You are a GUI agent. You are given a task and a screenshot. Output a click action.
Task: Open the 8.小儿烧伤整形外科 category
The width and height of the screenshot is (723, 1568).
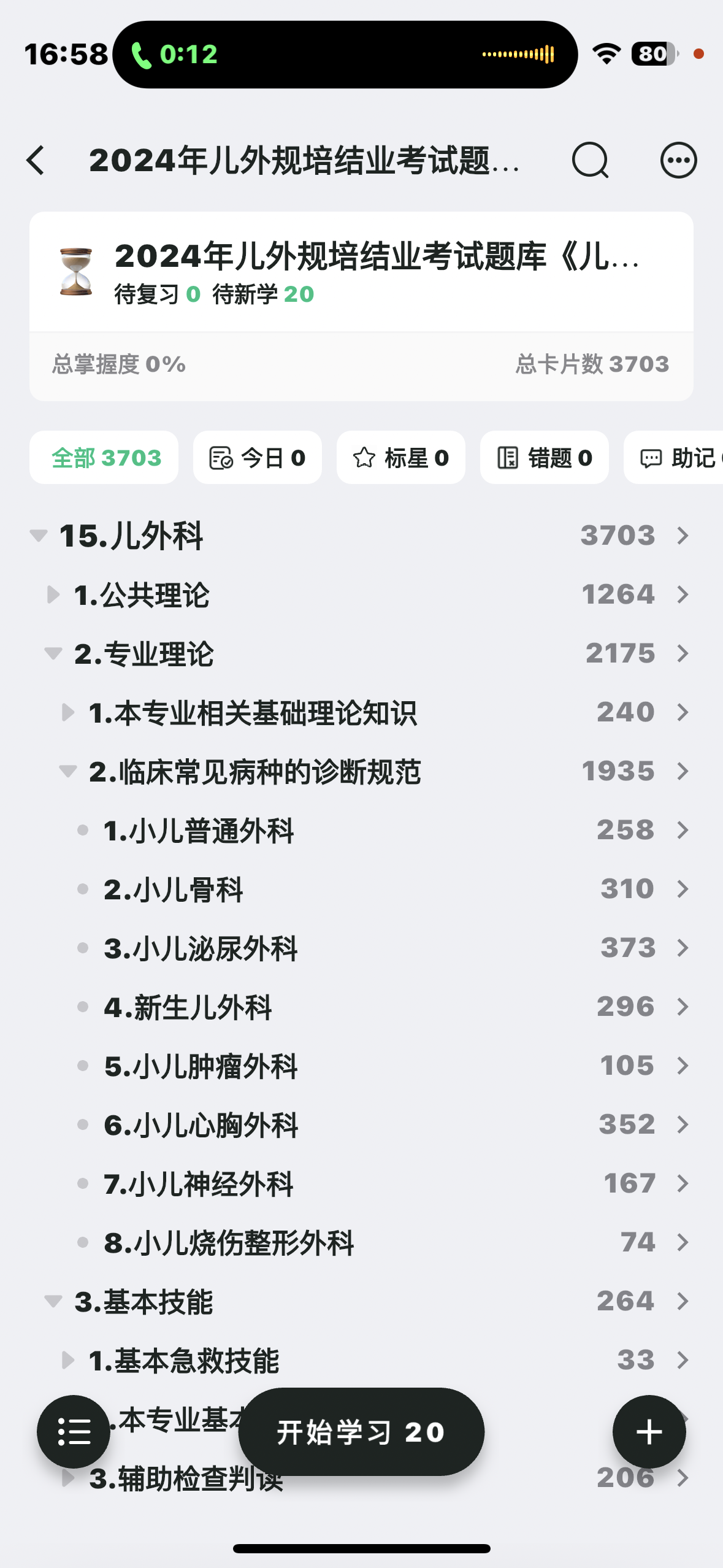click(x=361, y=1242)
